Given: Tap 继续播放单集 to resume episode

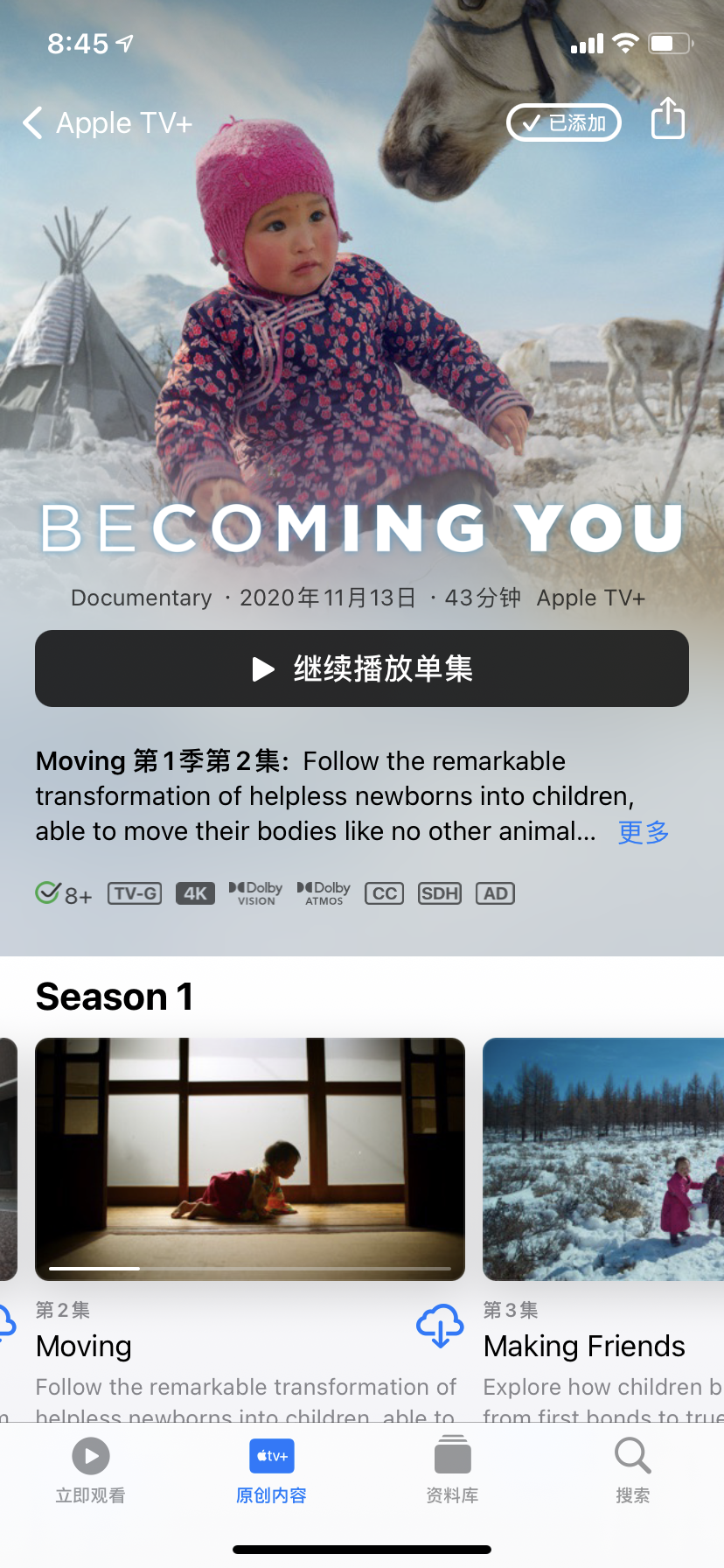Looking at the screenshot, I should tap(362, 668).
